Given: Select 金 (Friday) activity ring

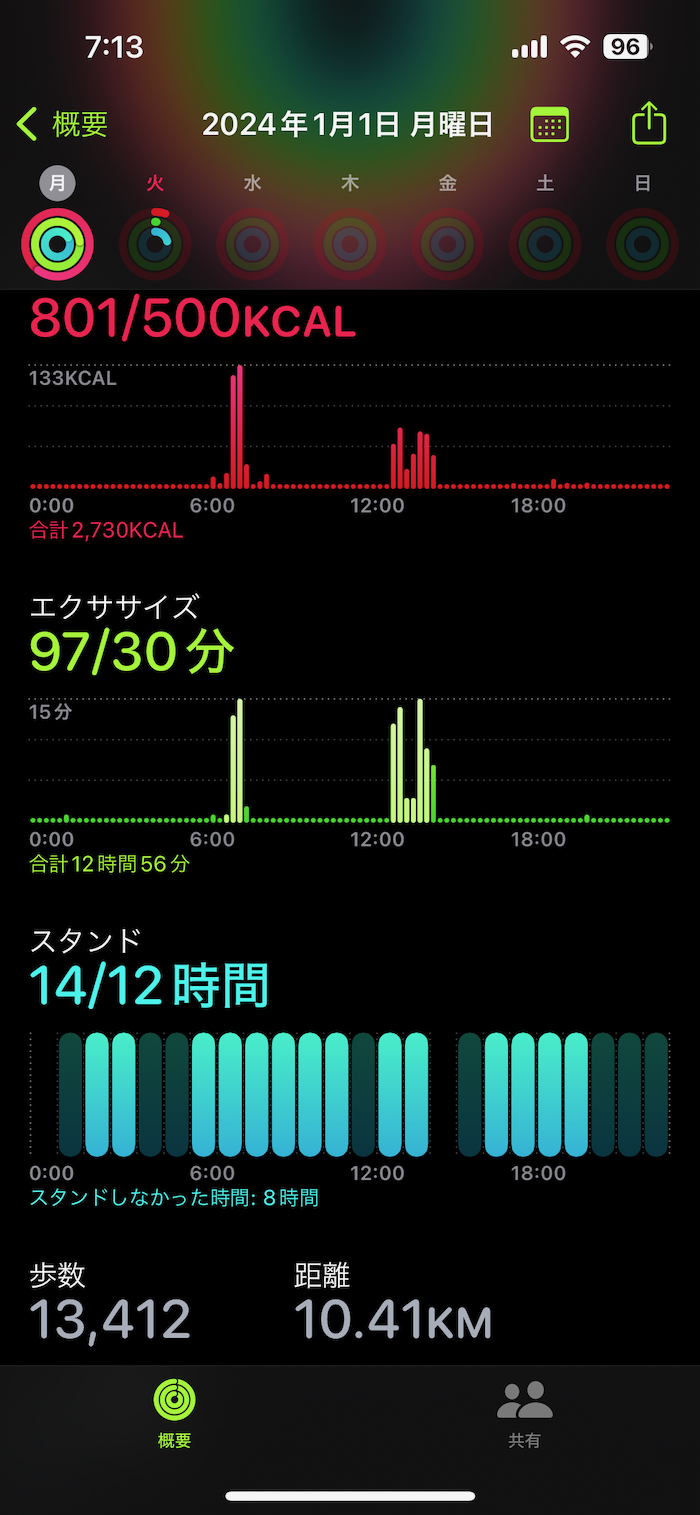Looking at the screenshot, I should pos(447,243).
